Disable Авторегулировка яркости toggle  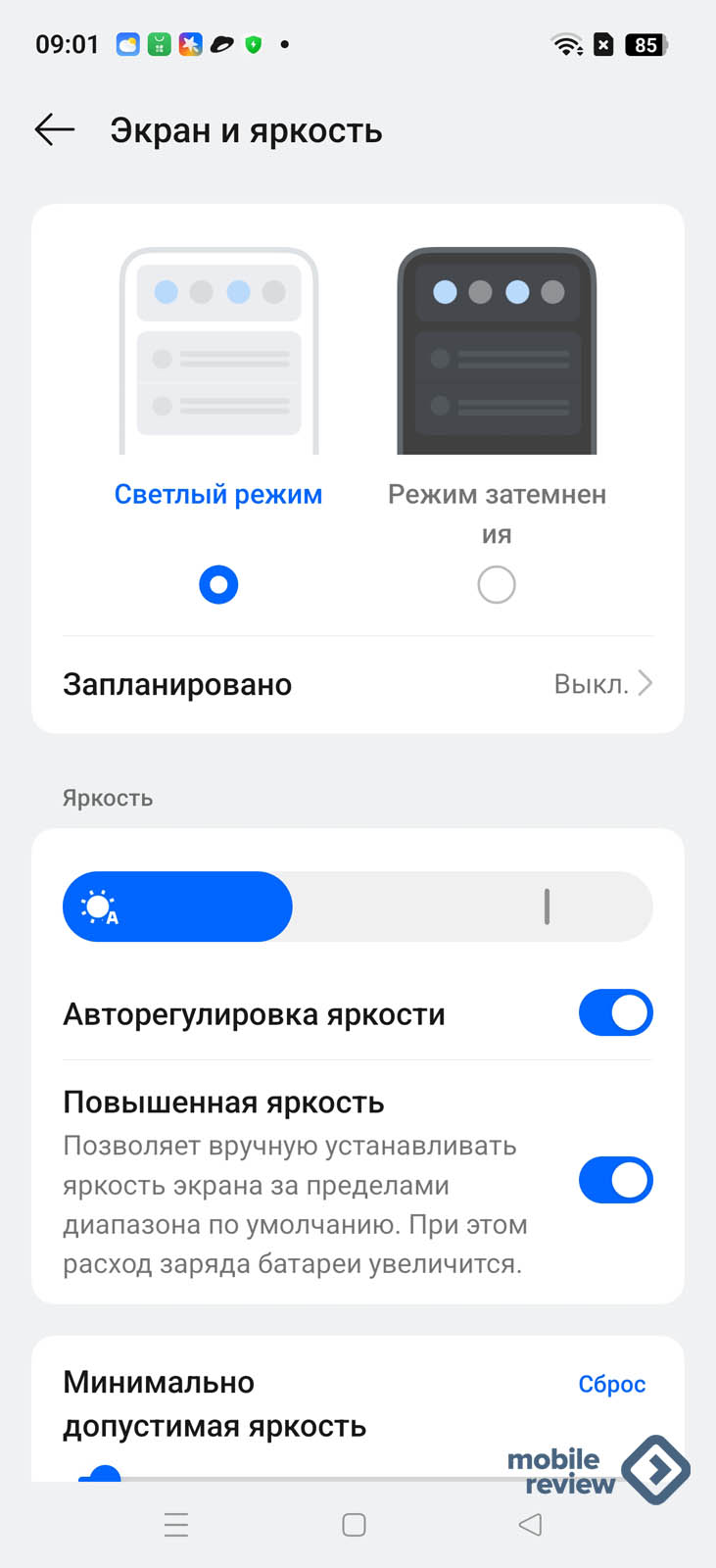point(615,1013)
